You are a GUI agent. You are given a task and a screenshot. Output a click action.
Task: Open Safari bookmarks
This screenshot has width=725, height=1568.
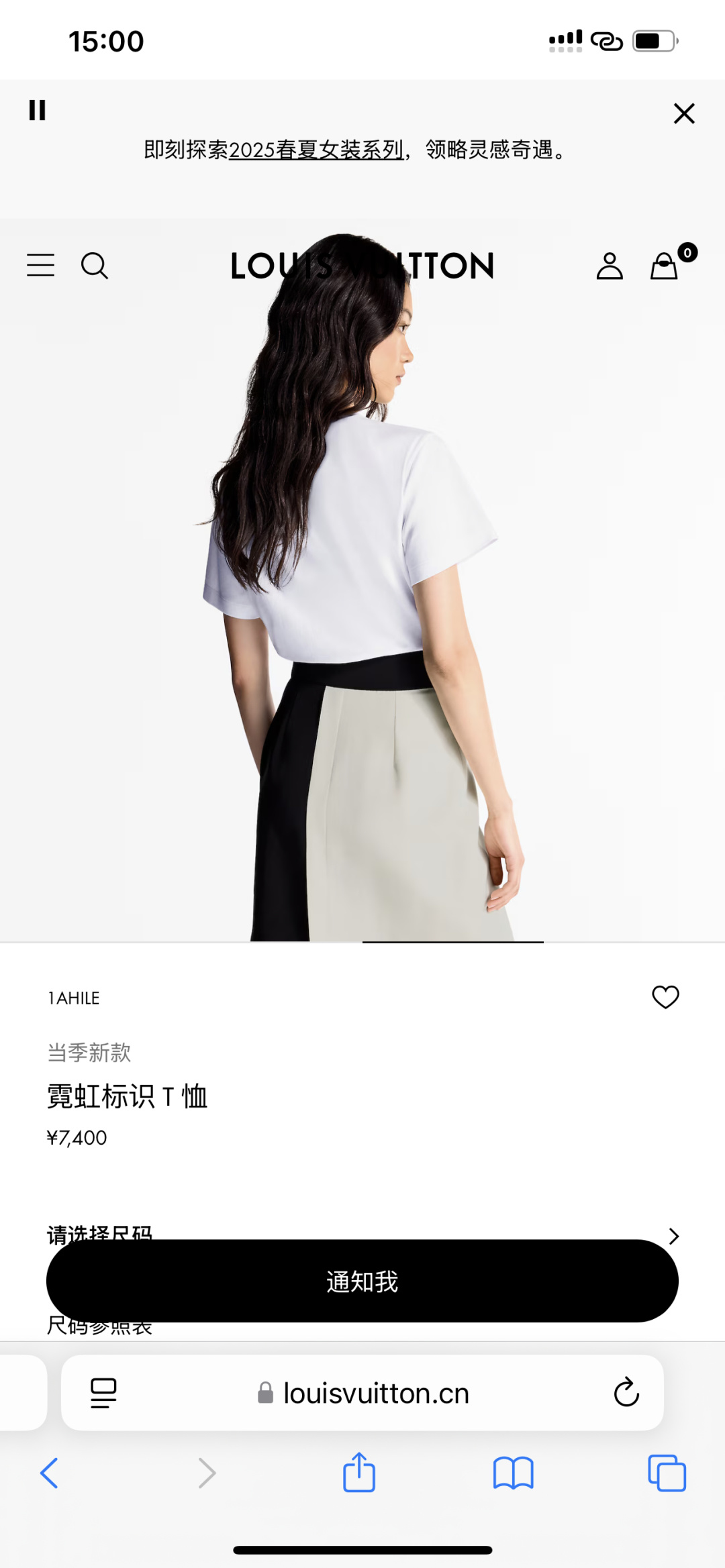click(x=513, y=1473)
